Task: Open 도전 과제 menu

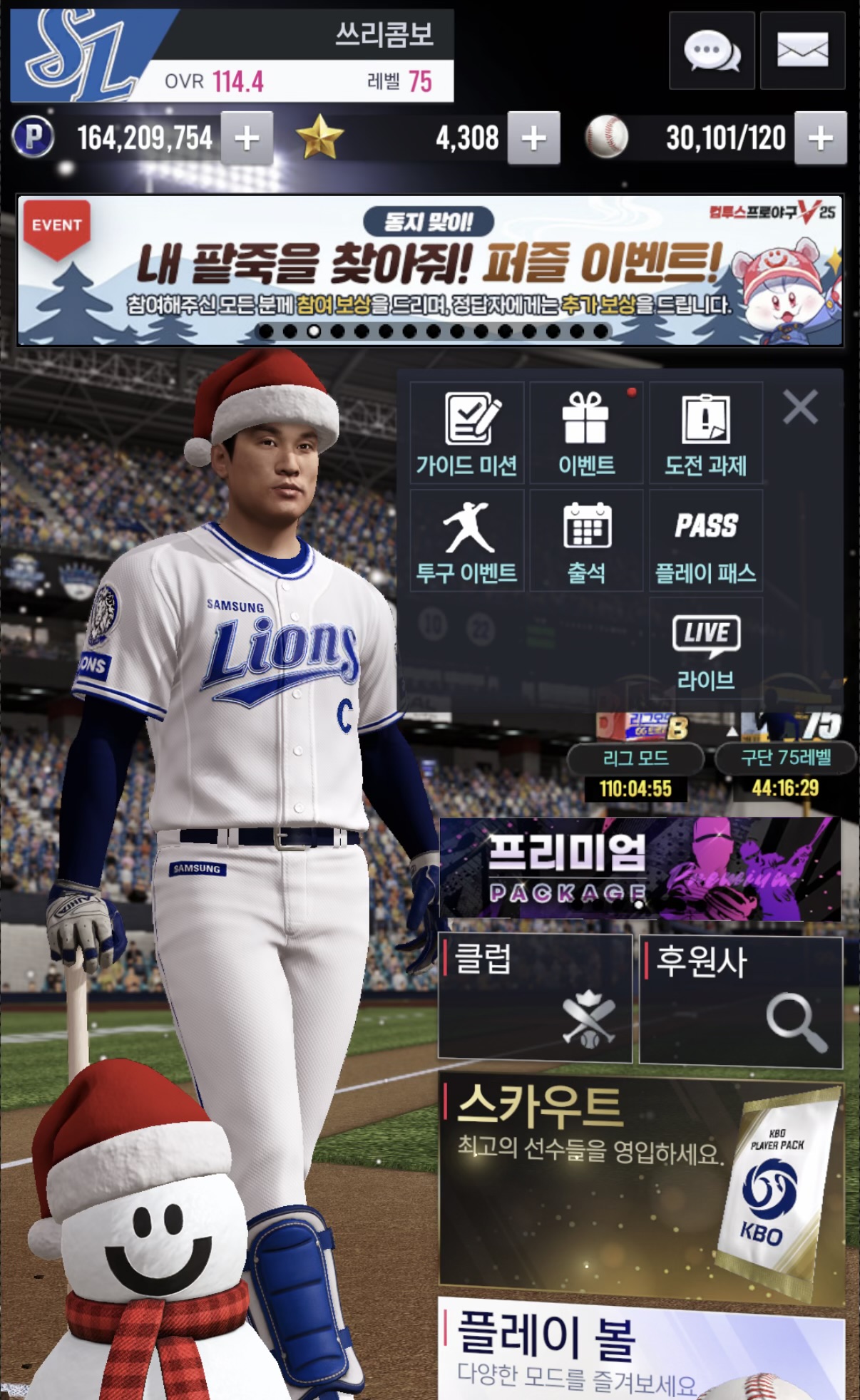Action: (705, 433)
